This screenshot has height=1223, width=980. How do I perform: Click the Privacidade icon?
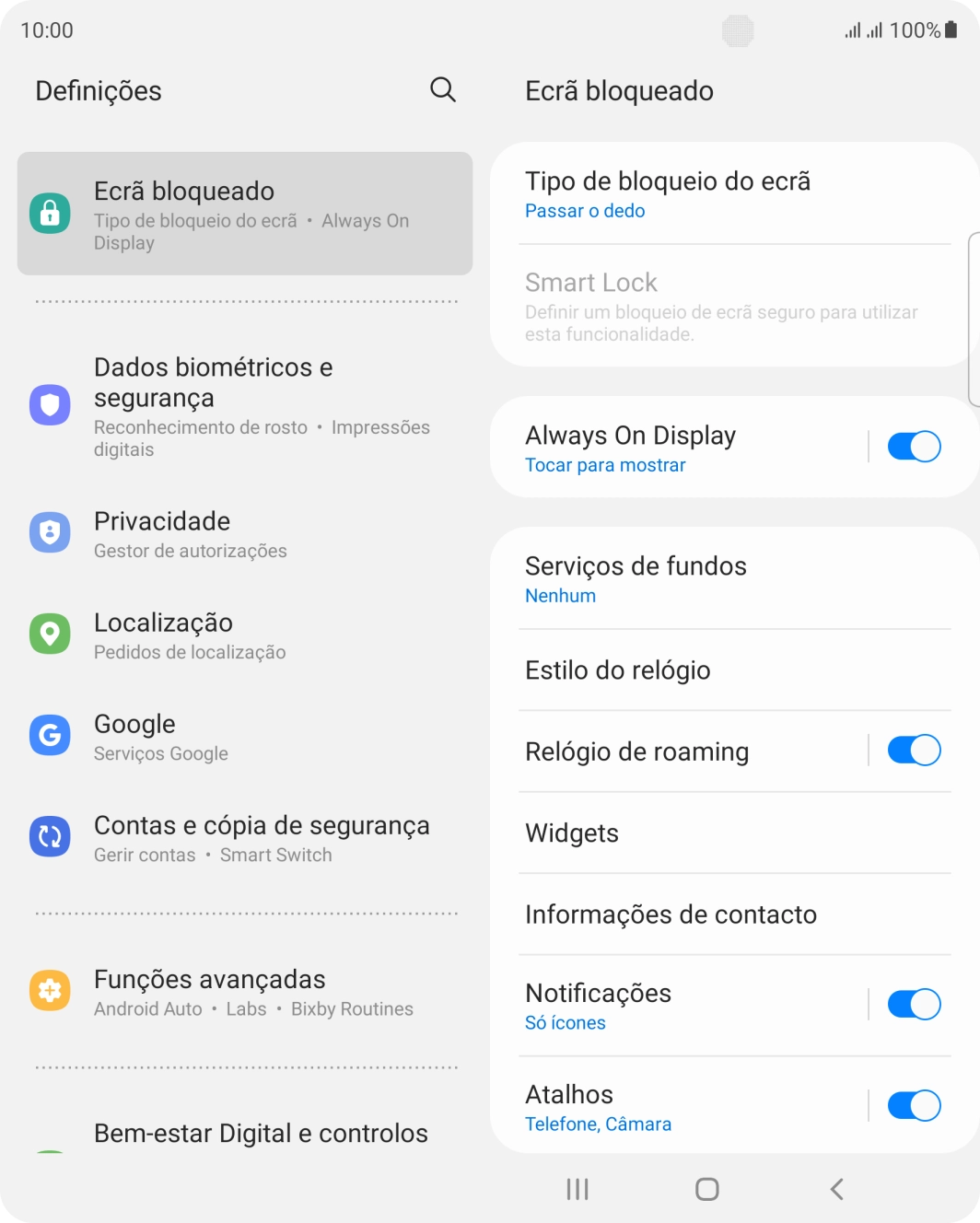[51, 532]
